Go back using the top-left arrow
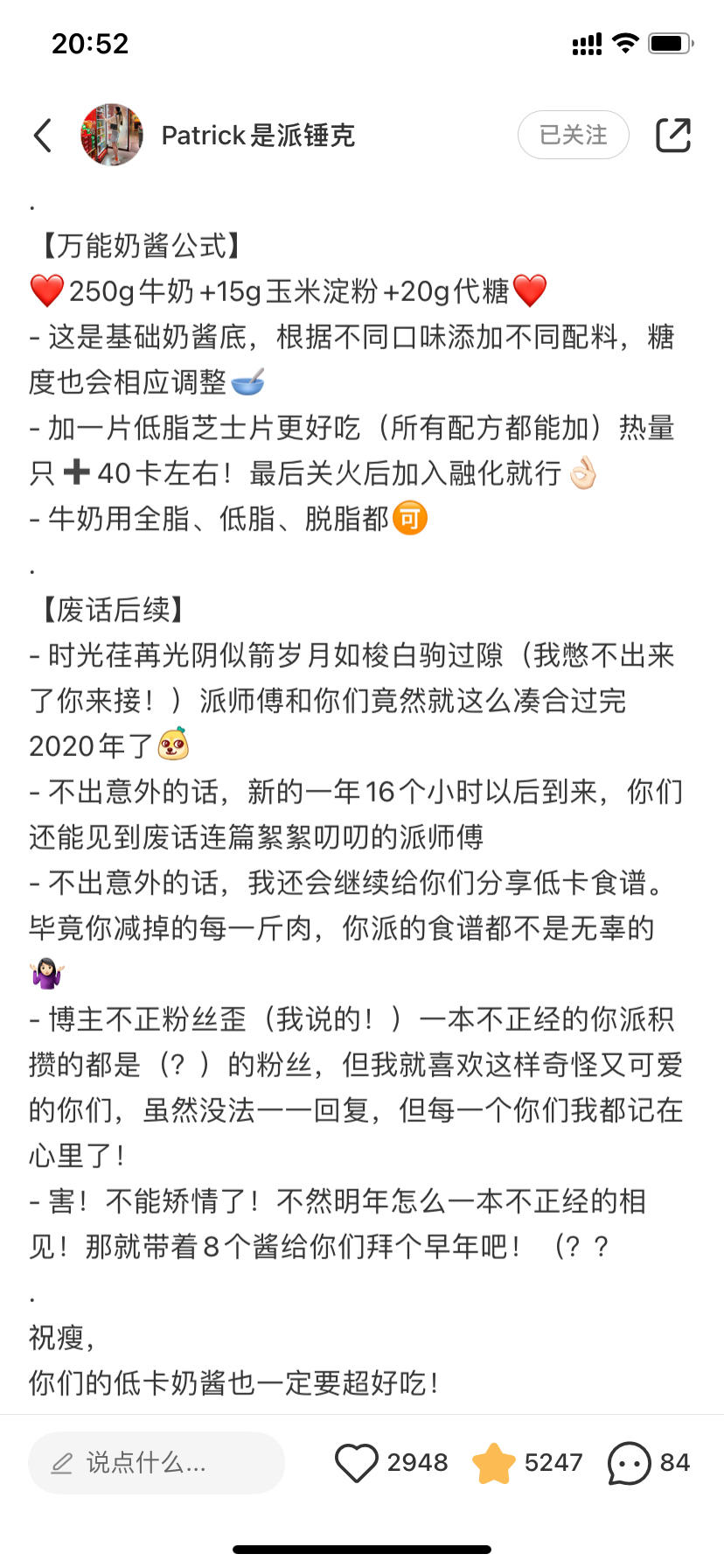 click(x=43, y=136)
